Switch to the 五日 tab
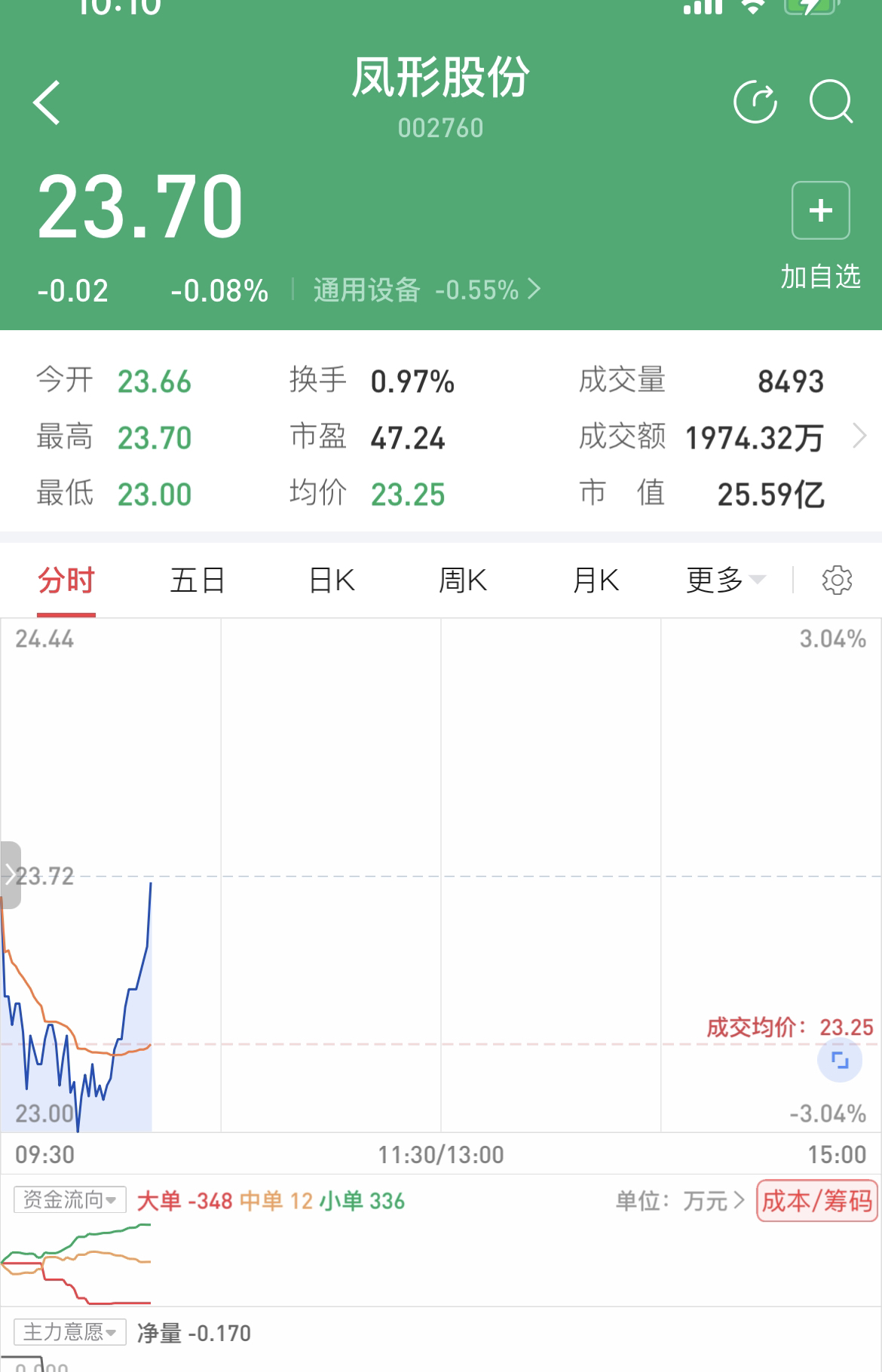 coord(198,580)
